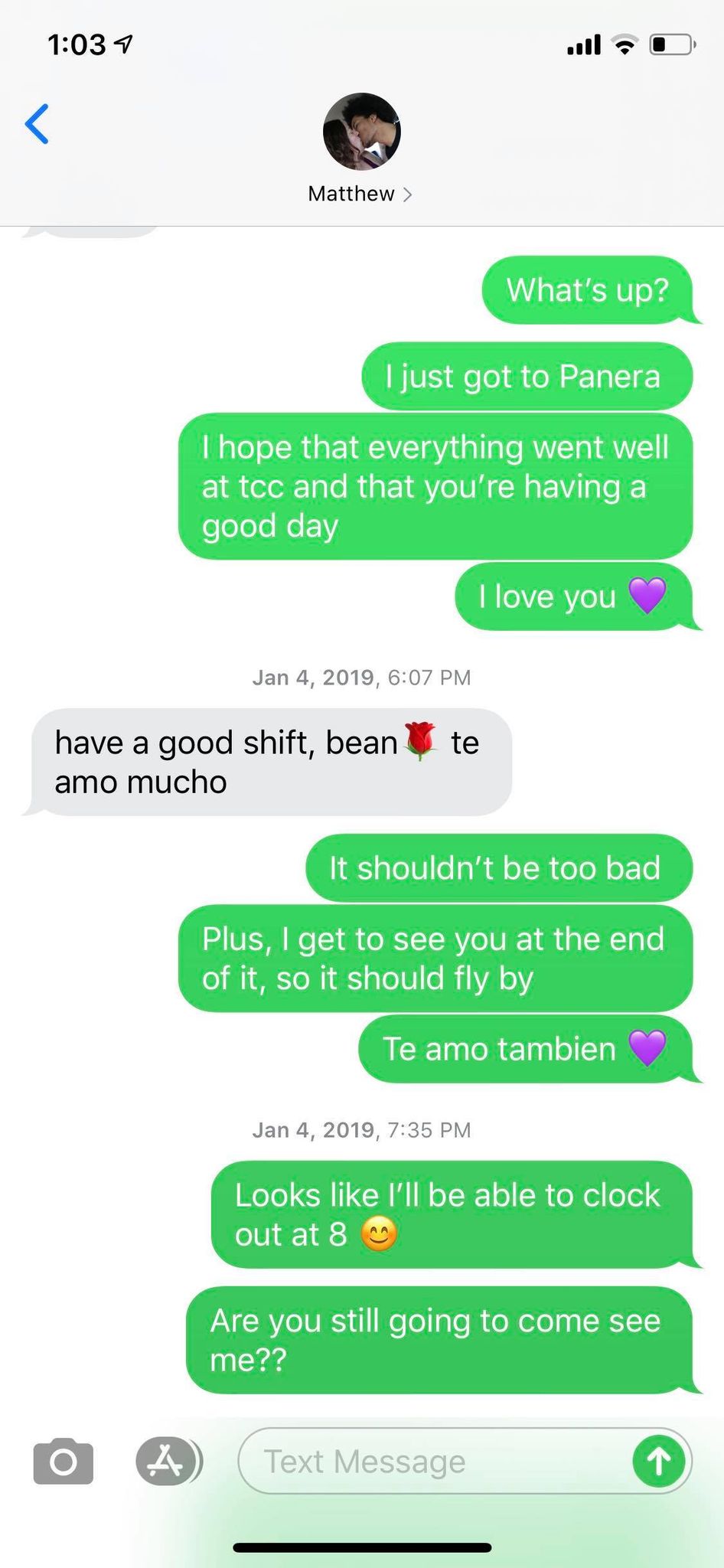Image resolution: width=724 pixels, height=1568 pixels.
Task: Send the message with the arrow button
Action: [658, 1462]
